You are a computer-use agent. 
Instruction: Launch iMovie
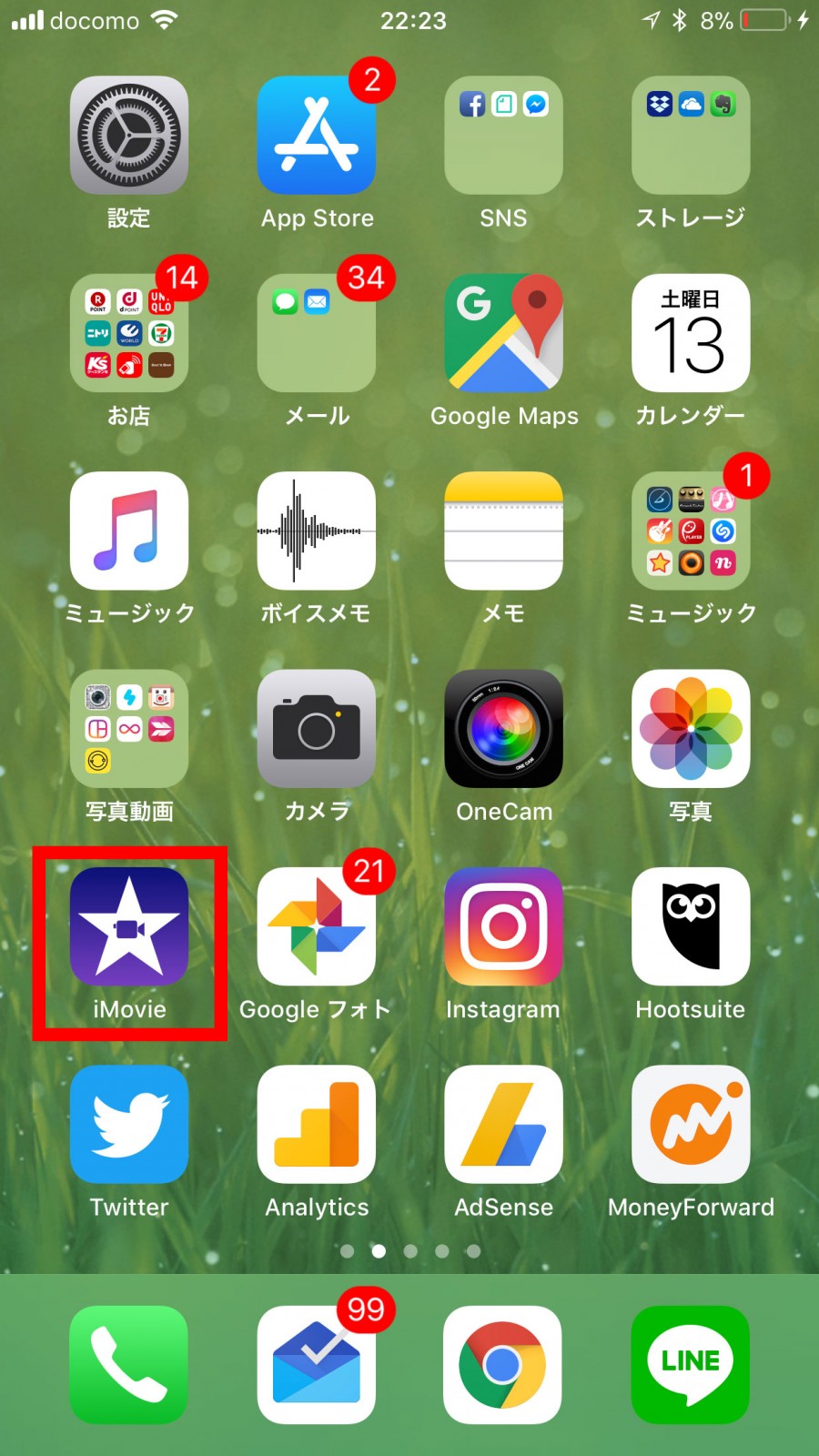click(129, 926)
